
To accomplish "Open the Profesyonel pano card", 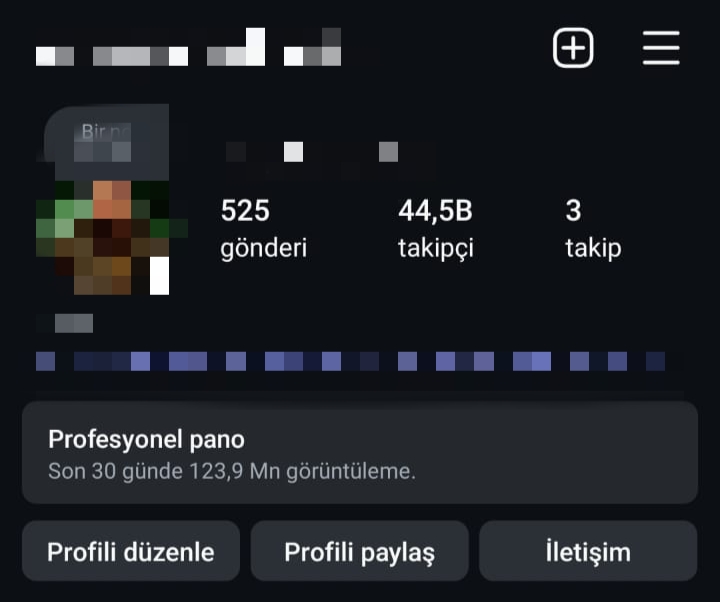I will point(360,453).
